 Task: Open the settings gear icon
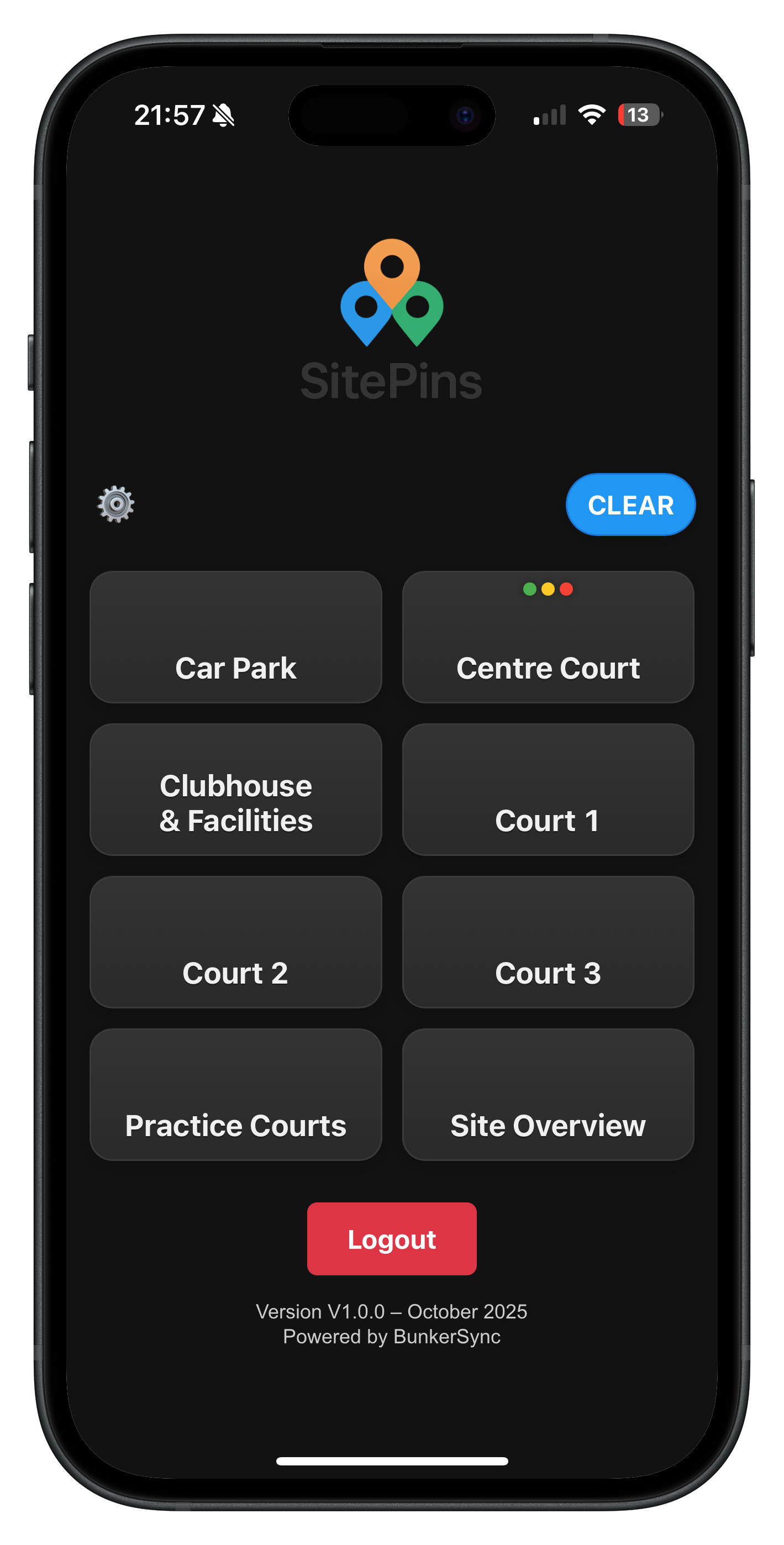tap(116, 505)
